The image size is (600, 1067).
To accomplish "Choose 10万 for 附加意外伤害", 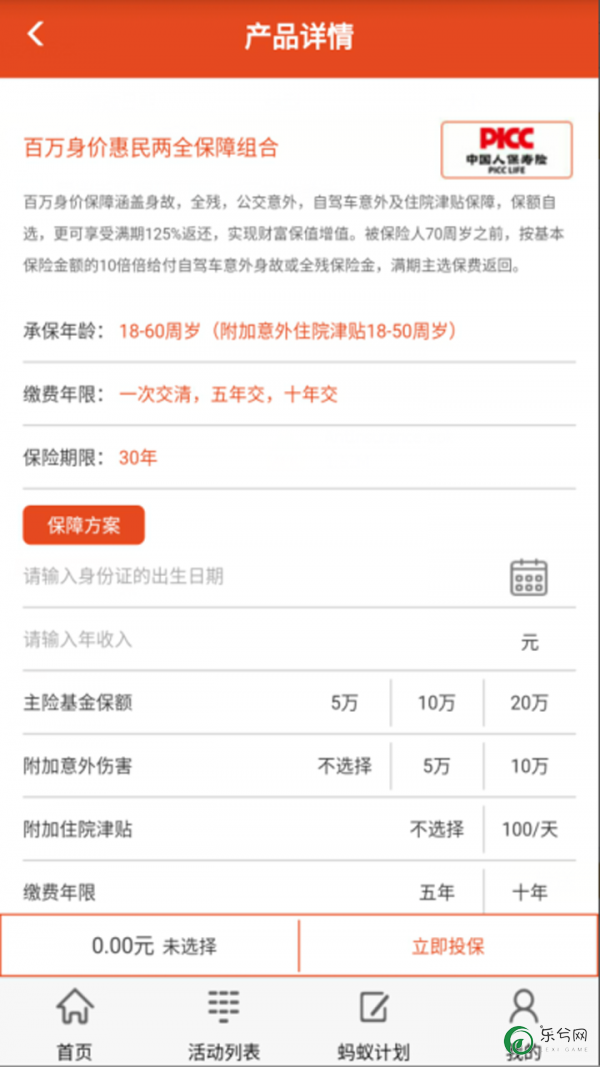I will [529, 766].
